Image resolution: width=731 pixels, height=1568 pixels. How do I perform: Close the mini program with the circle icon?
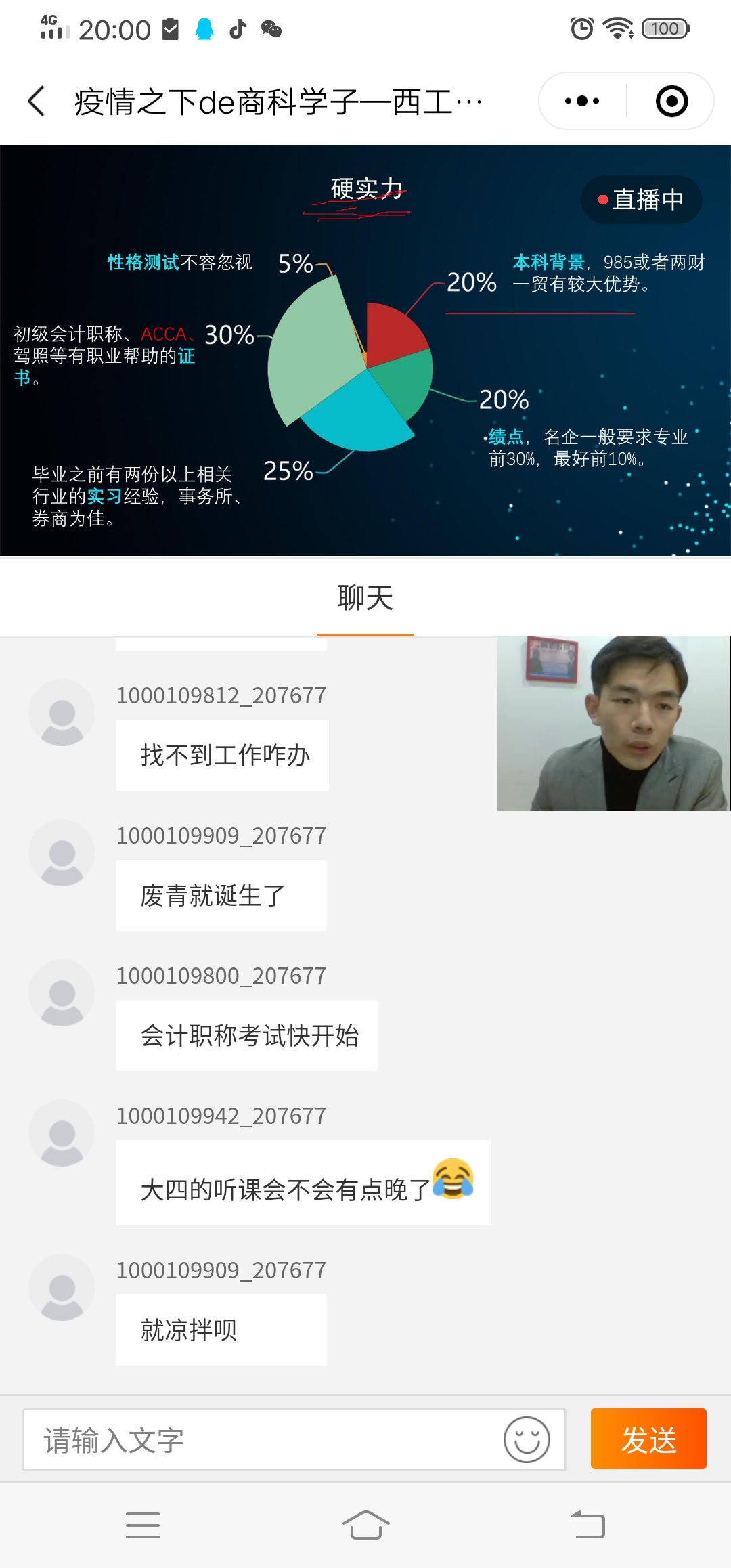671,102
